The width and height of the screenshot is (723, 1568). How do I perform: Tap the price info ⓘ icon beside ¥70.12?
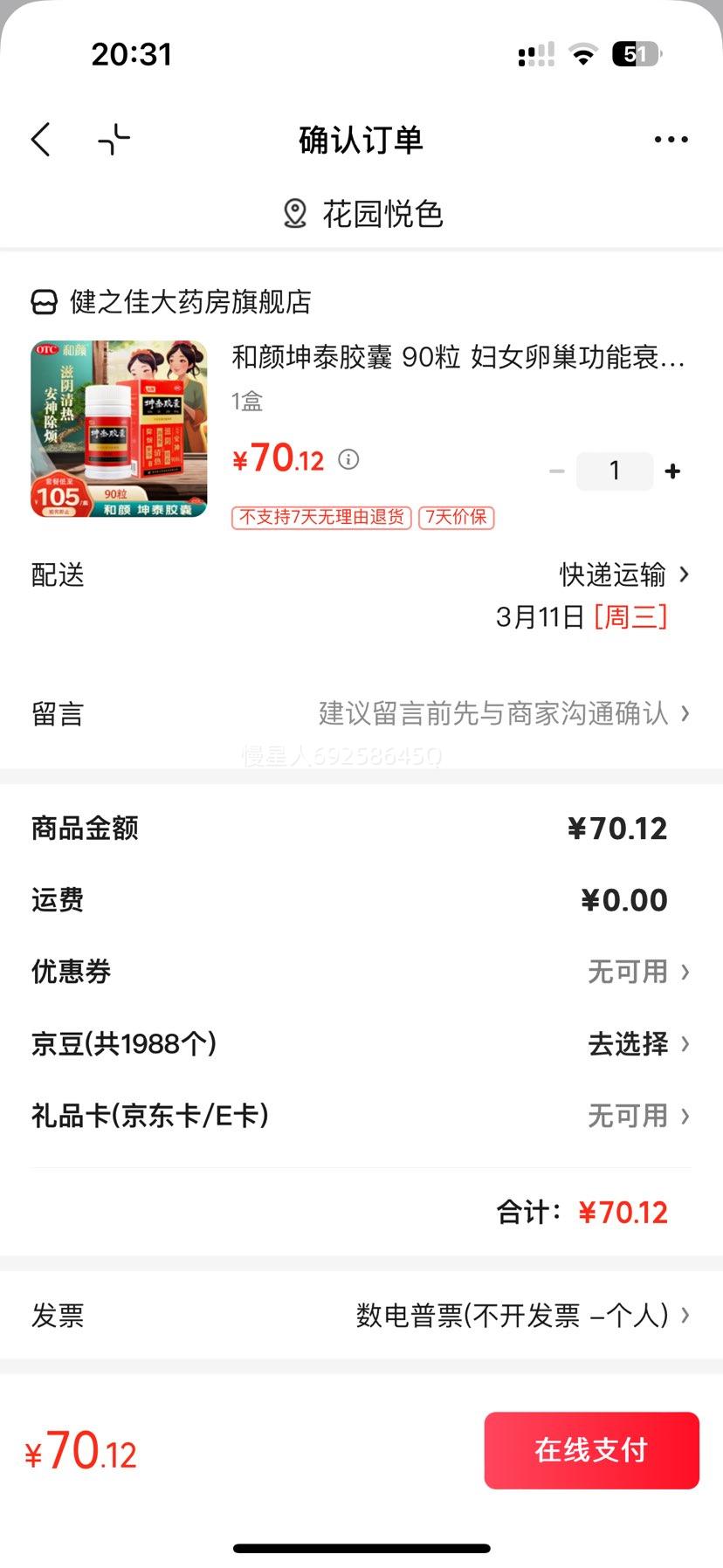(x=348, y=458)
